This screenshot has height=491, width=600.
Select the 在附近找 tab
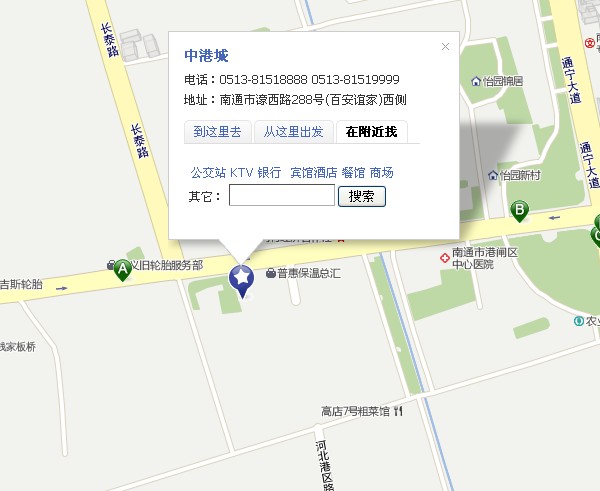[x=372, y=132]
